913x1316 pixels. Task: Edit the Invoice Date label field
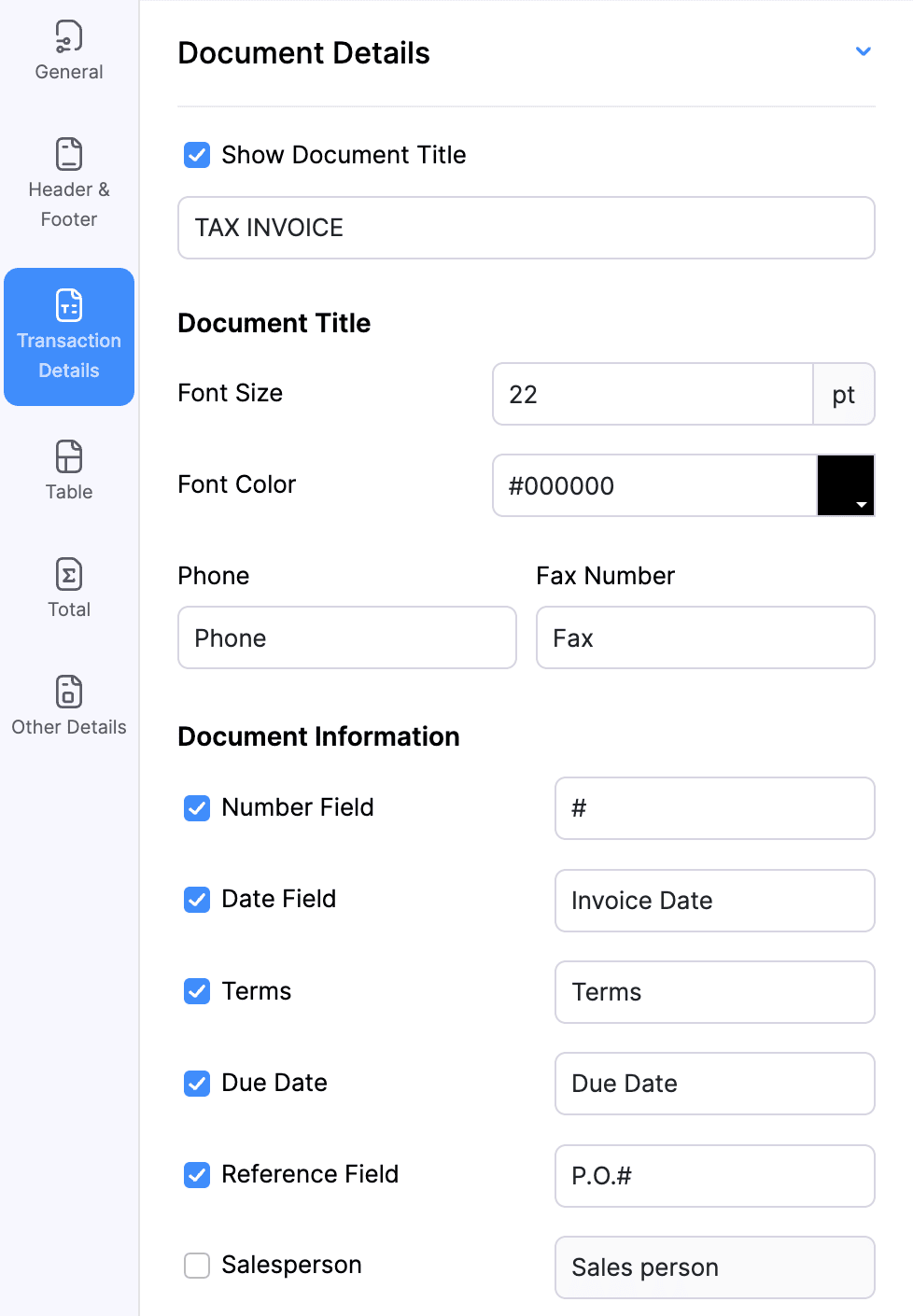(714, 901)
